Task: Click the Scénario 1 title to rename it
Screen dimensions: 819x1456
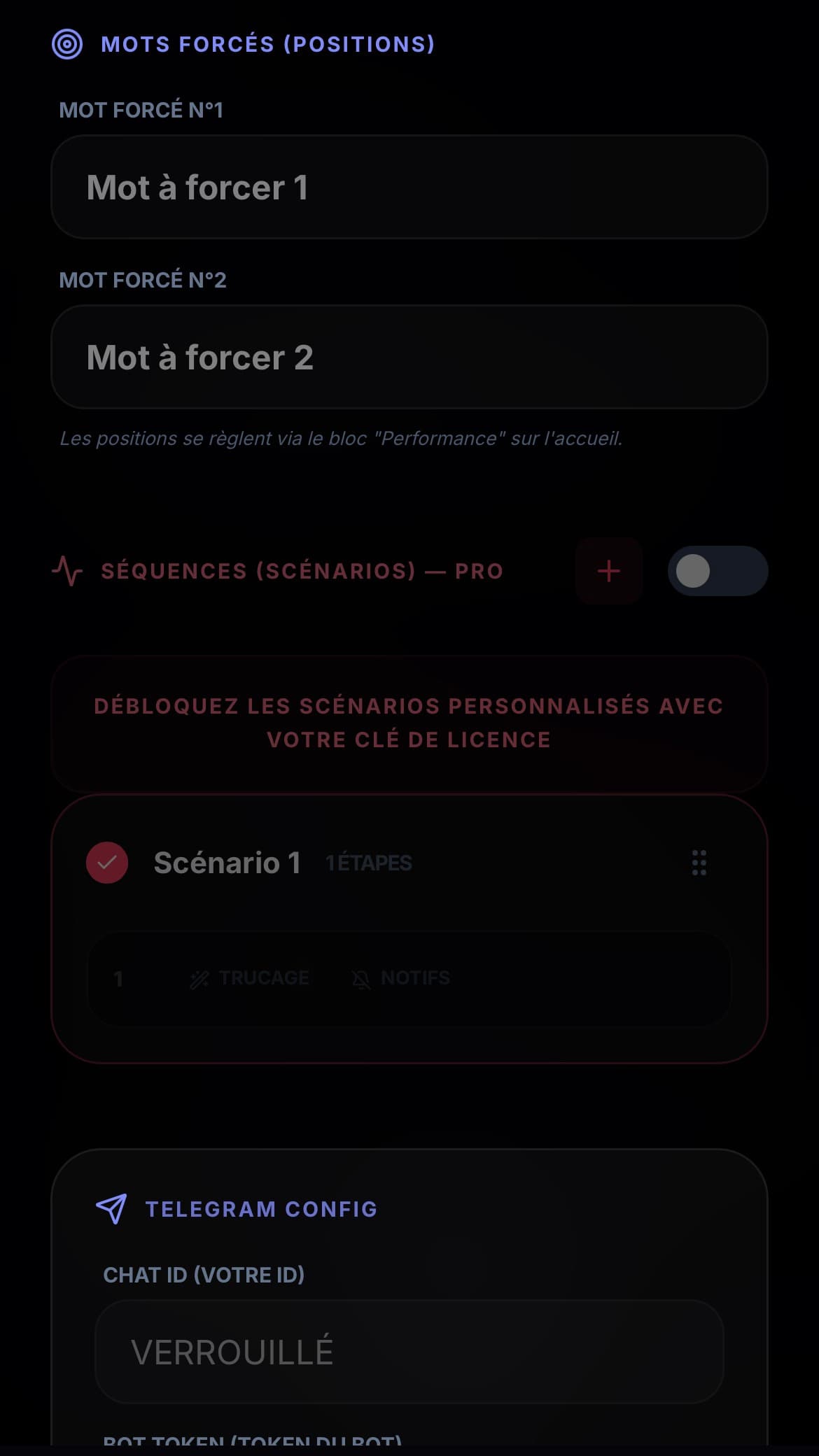Action: pyautogui.click(x=228, y=863)
